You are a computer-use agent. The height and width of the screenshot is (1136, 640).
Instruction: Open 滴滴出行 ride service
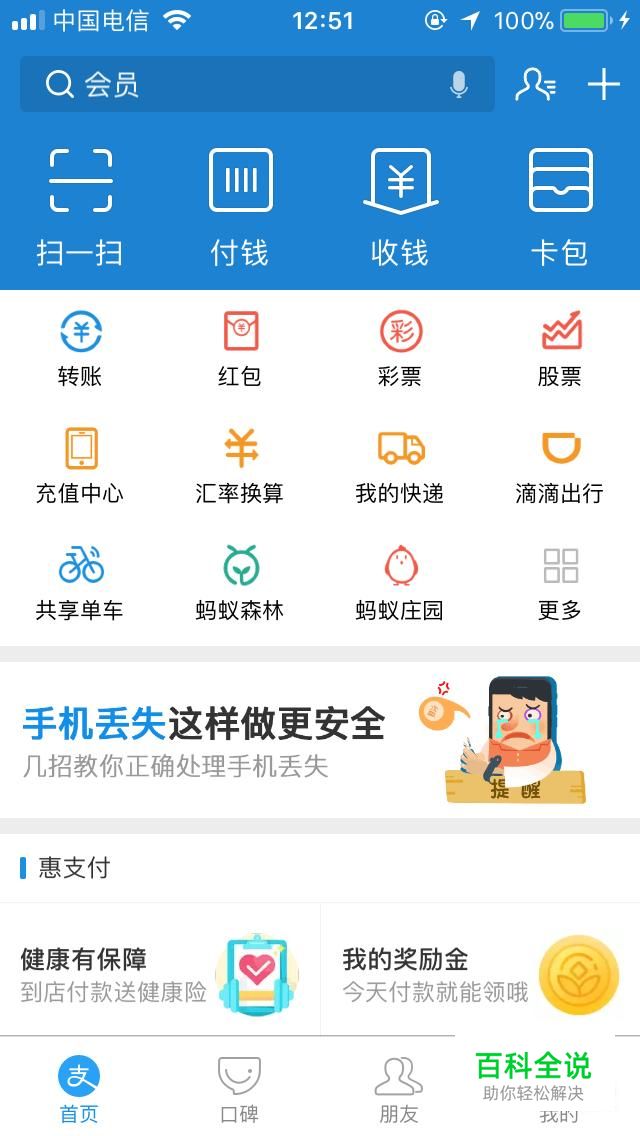pos(560,465)
